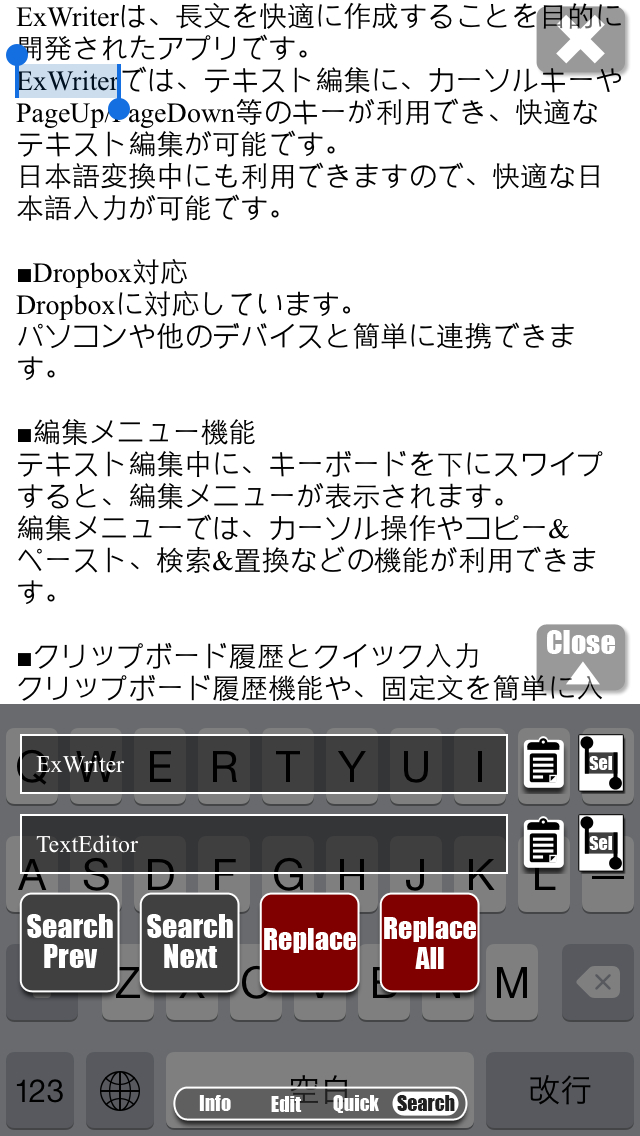This screenshot has width=640, height=1136.
Task: Find the next match with Search Next
Action: click(x=190, y=942)
